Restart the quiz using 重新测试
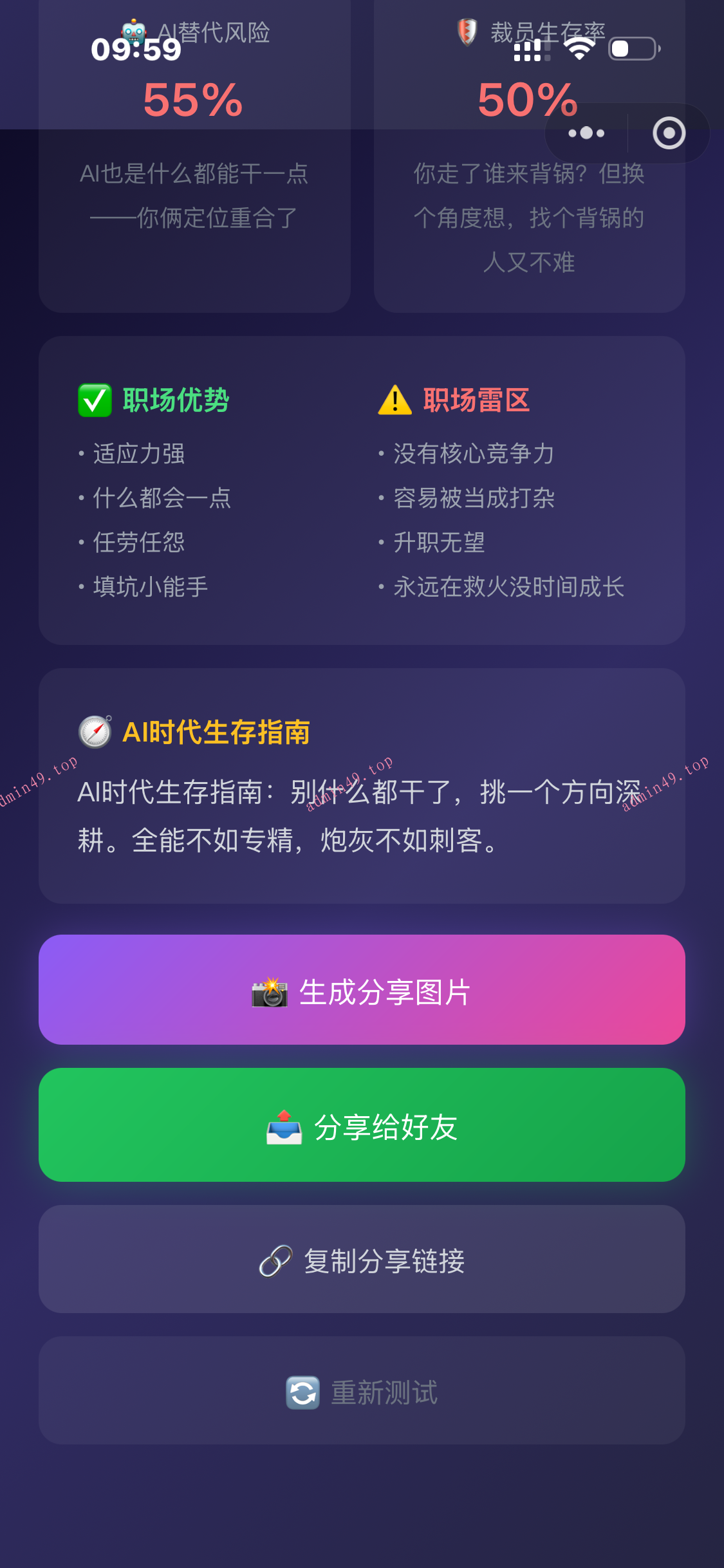 [x=362, y=1391]
